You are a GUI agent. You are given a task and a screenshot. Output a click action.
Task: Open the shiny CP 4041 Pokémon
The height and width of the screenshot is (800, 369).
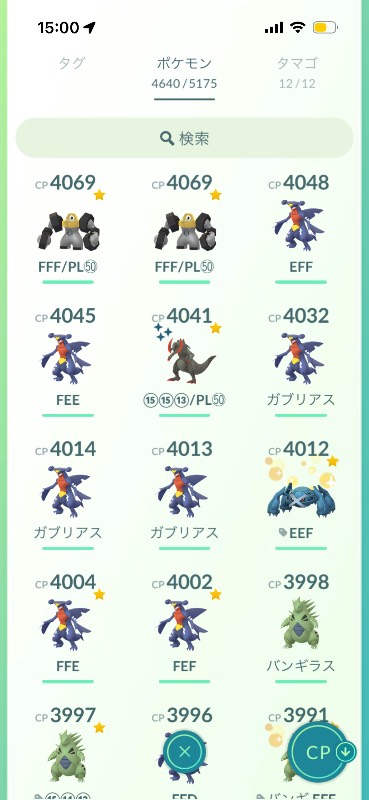[184, 362]
